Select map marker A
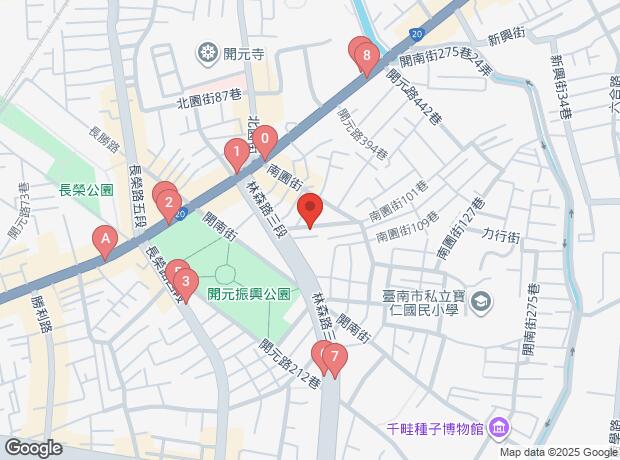 pyautogui.click(x=102, y=240)
